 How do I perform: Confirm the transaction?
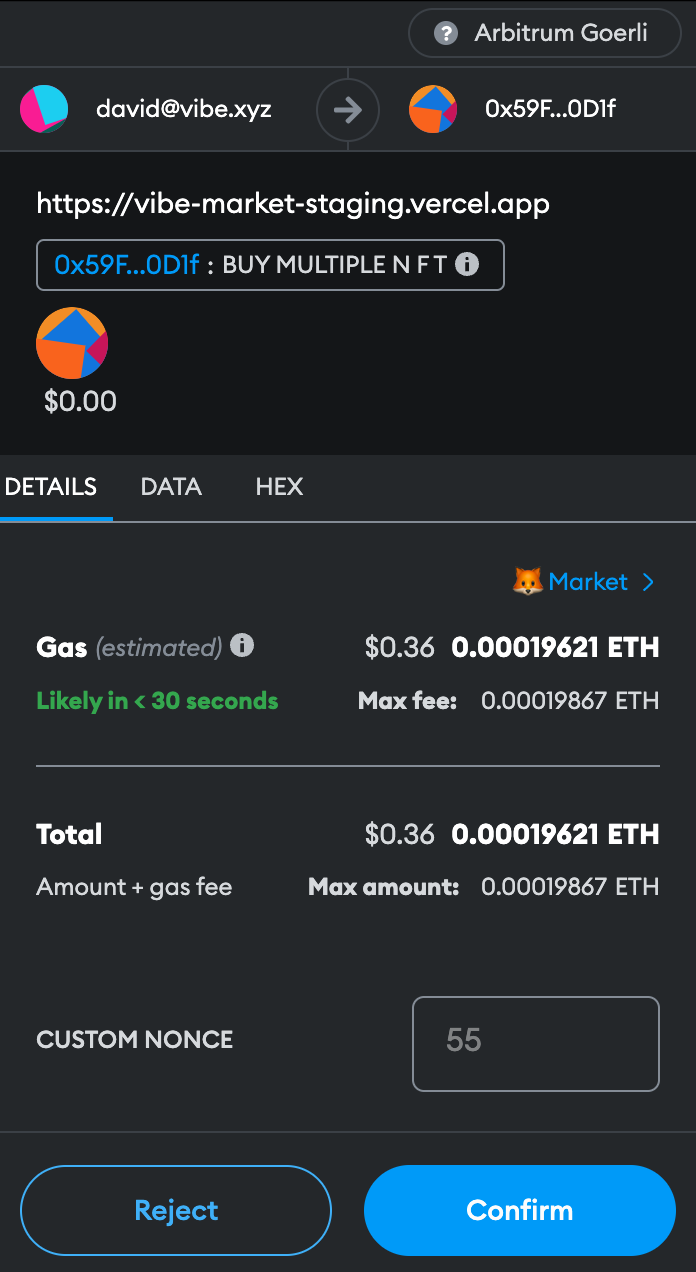520,1210
